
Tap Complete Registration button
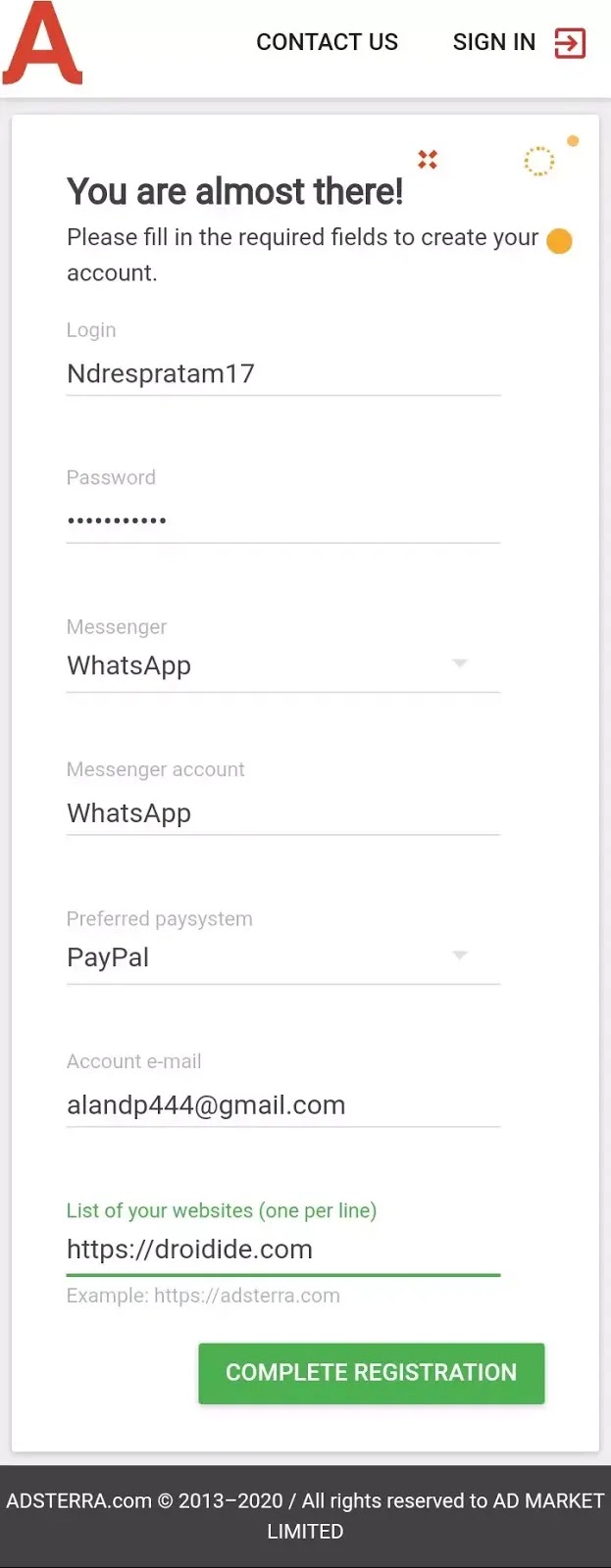pyautogui.click(x=371, y=1373)
